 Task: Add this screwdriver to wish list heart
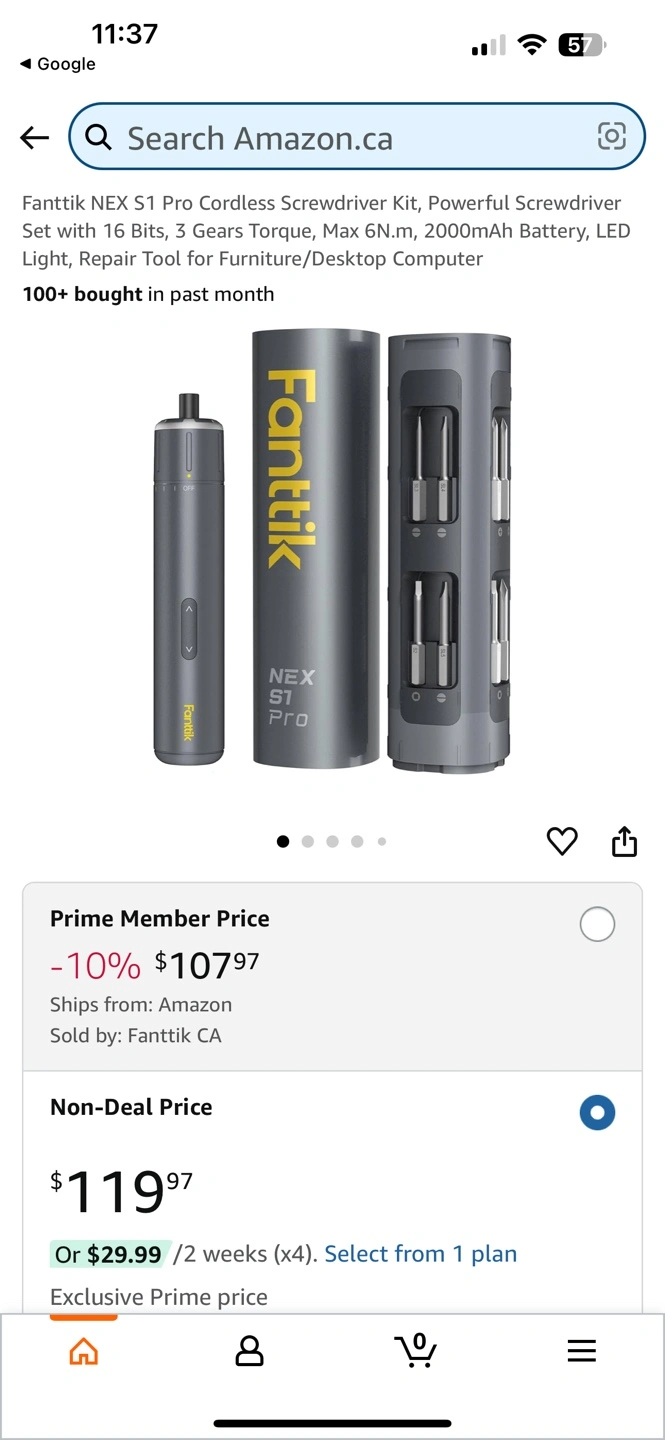[x=562, y=841]
